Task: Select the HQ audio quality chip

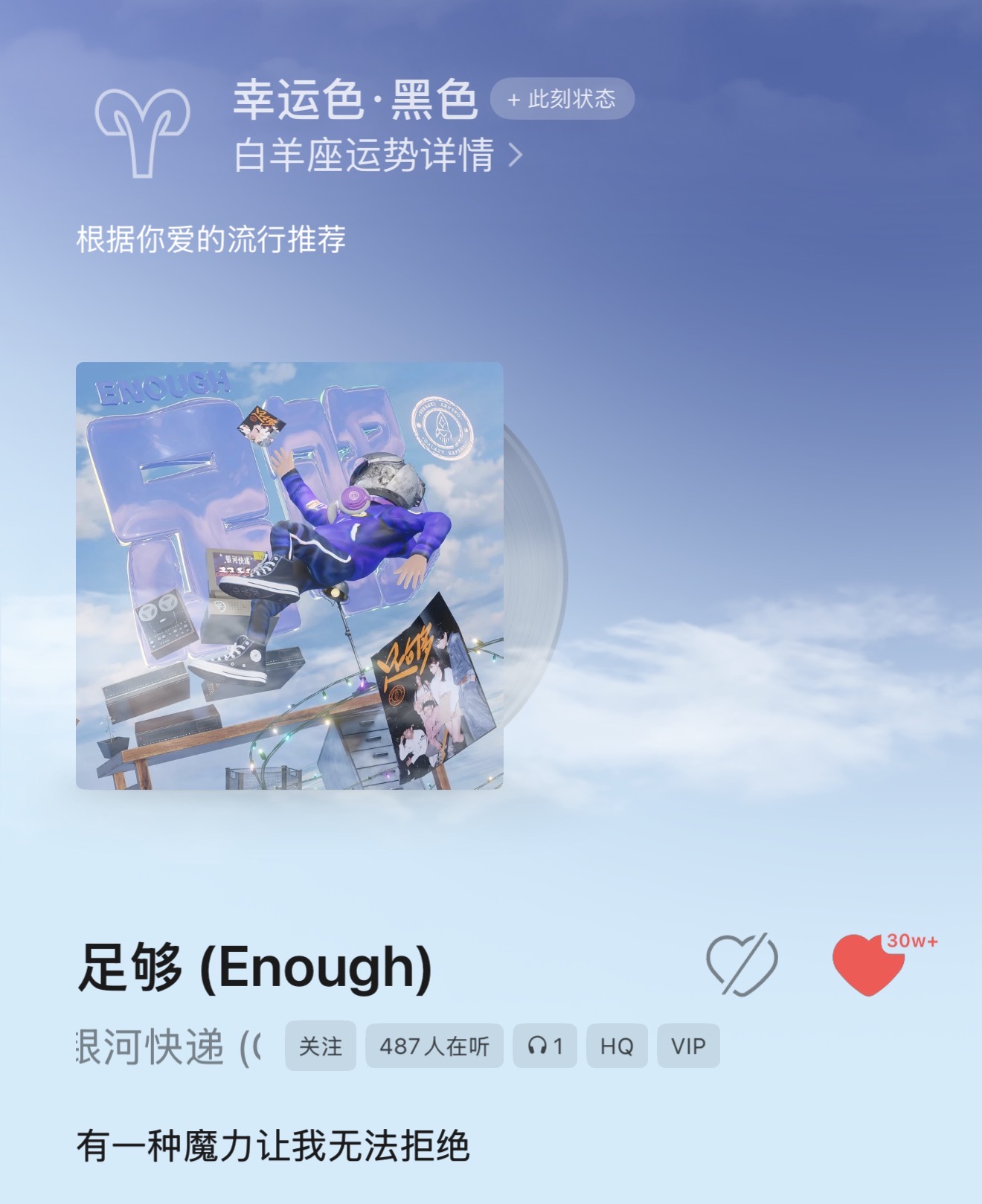Action: [616, 1046]
